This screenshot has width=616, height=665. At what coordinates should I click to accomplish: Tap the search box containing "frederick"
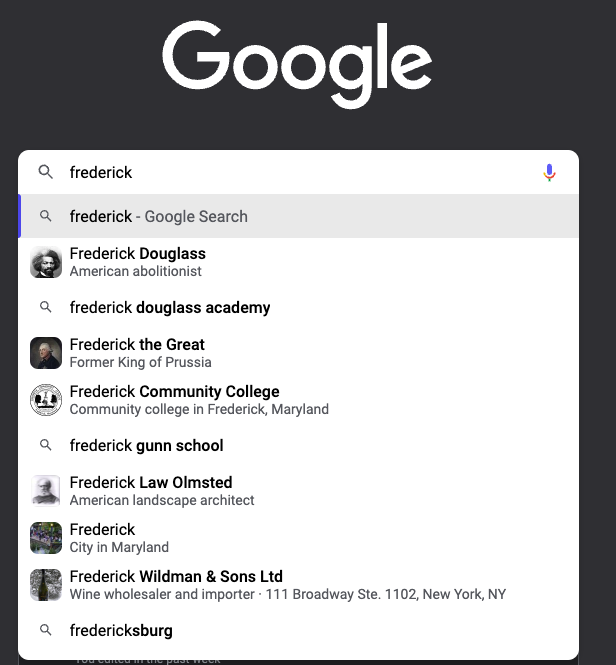pyautogui.click(x=290, y=172)
